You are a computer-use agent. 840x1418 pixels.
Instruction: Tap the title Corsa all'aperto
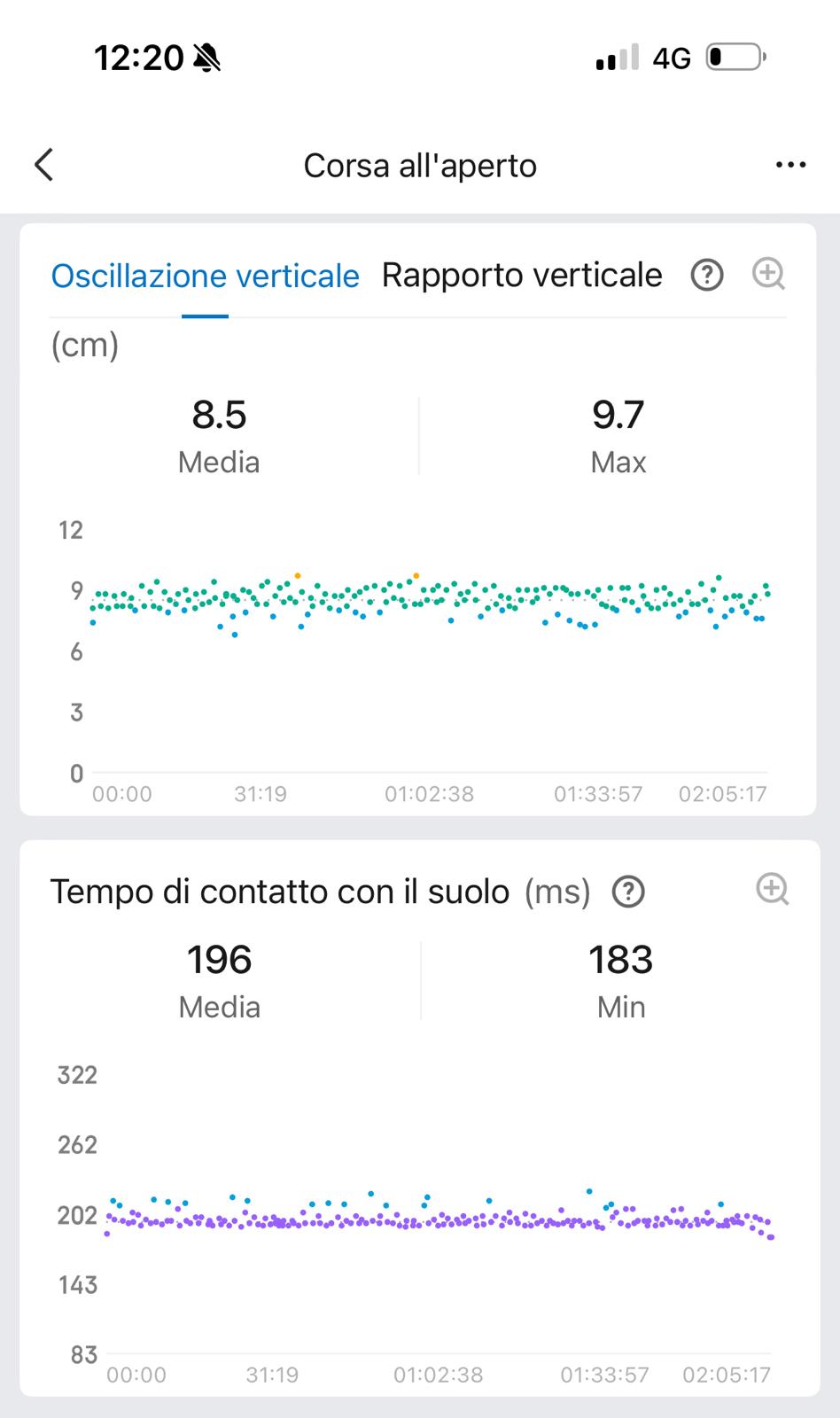pyautogui.click(x=420, y=165)
